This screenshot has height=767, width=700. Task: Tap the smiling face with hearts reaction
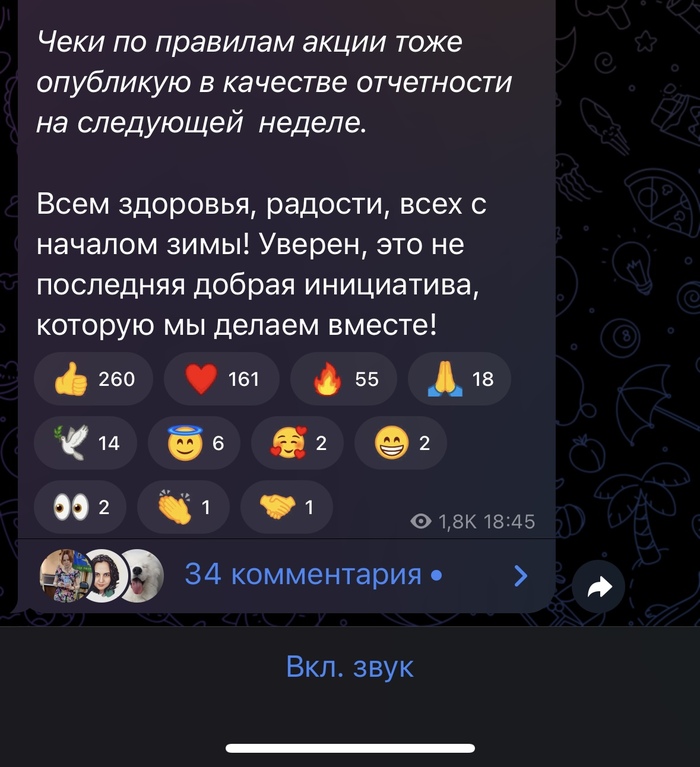click(x=297, y=443)
